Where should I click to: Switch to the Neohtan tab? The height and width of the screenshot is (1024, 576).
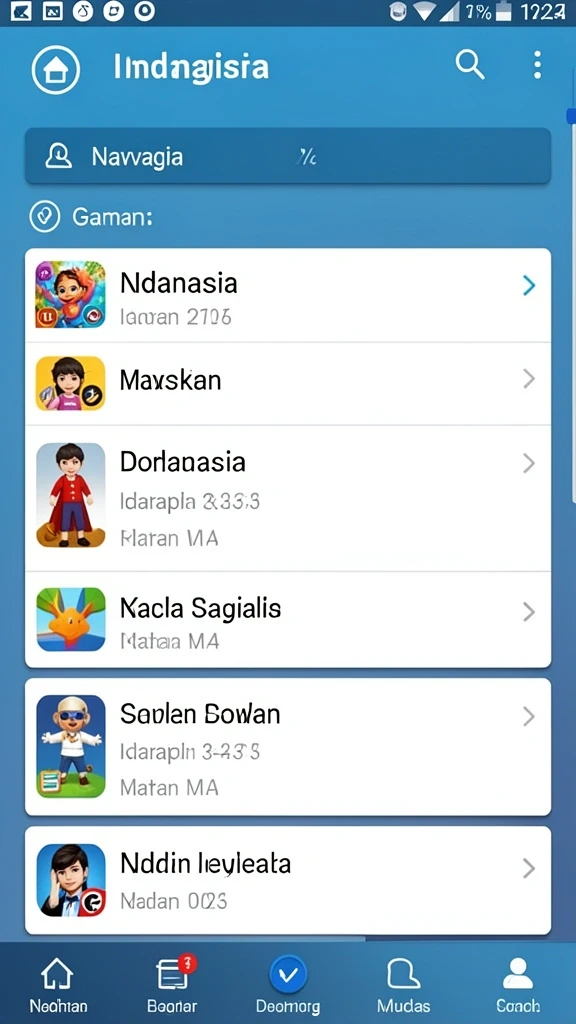click(x=57, y=984)
